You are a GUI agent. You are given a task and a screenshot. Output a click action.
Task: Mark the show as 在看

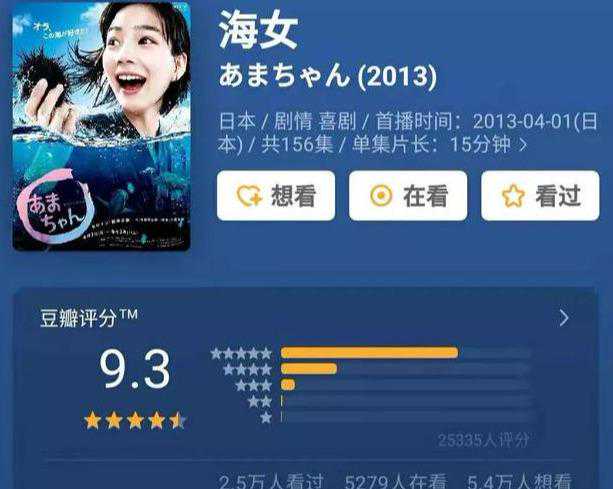[x=407, y=196]
